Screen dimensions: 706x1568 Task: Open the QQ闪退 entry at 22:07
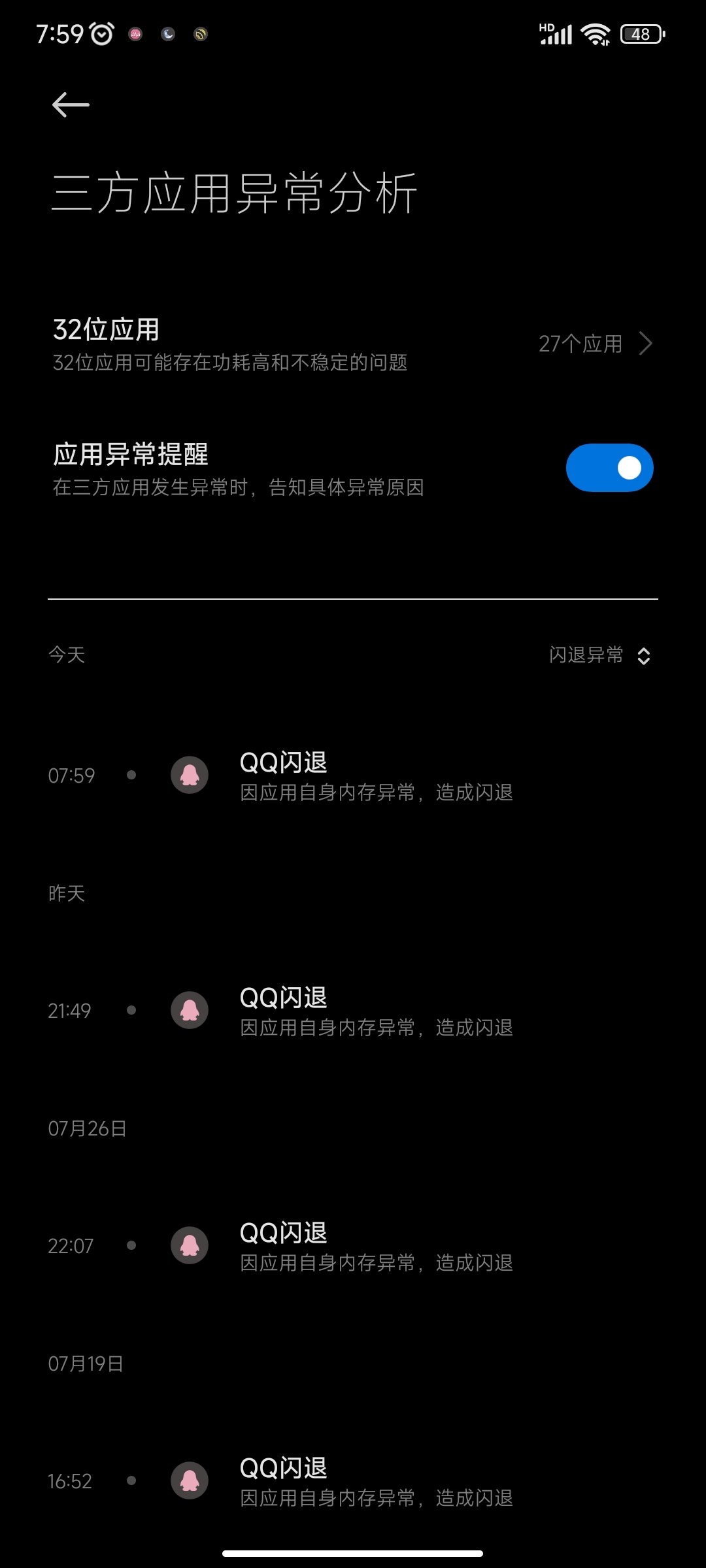[x=353, y=1246]
